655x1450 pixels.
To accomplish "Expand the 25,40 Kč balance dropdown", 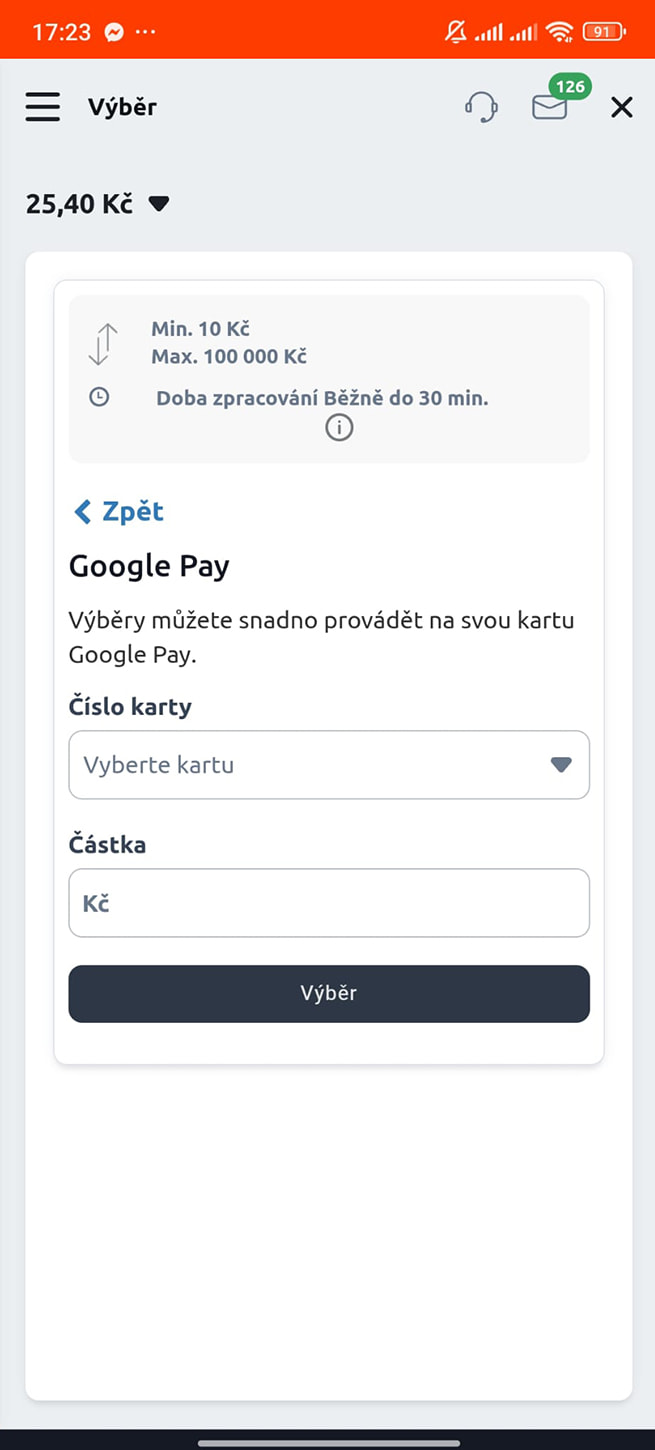I will point(158,204).
